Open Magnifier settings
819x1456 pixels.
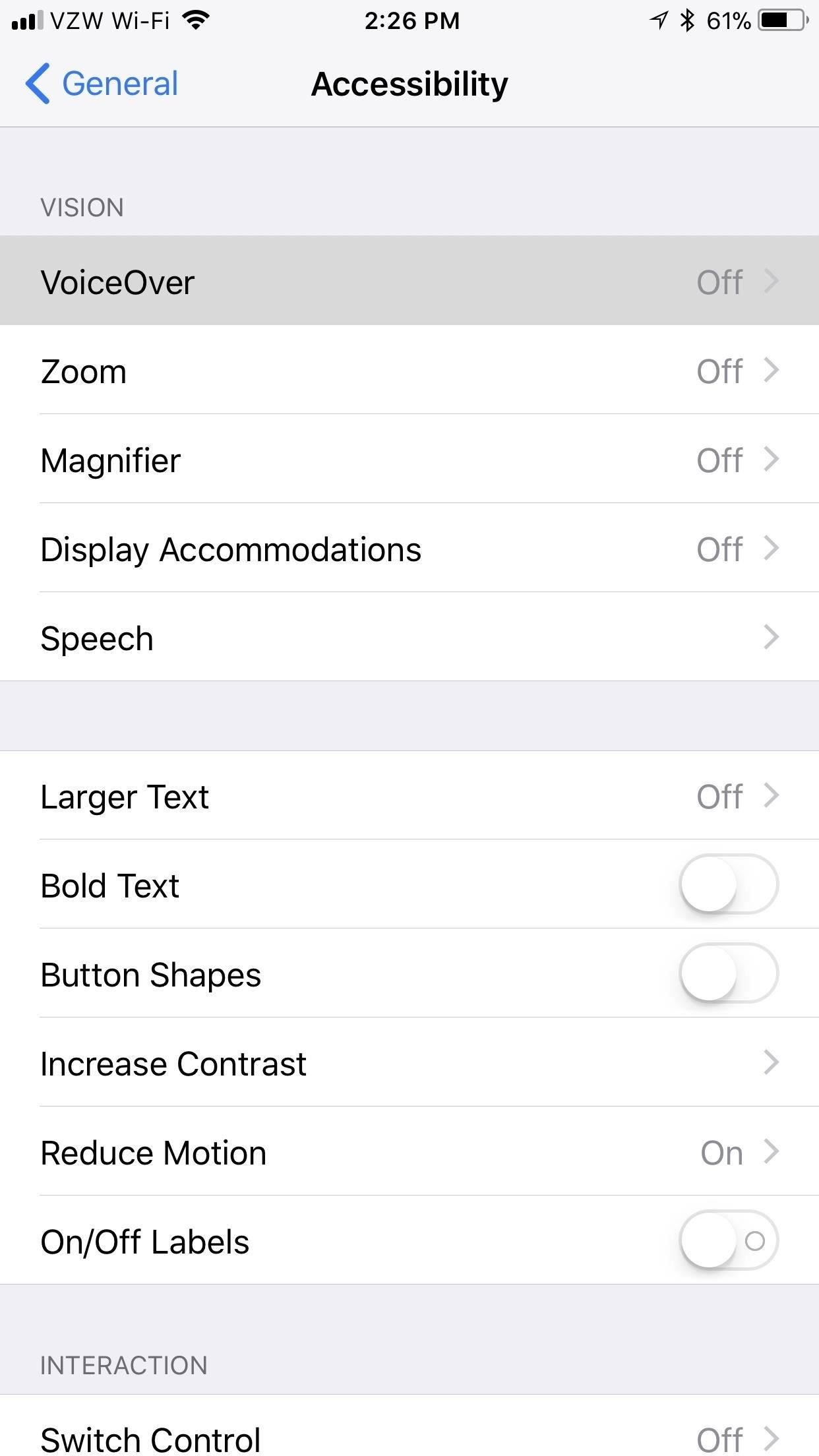[409, 460]
